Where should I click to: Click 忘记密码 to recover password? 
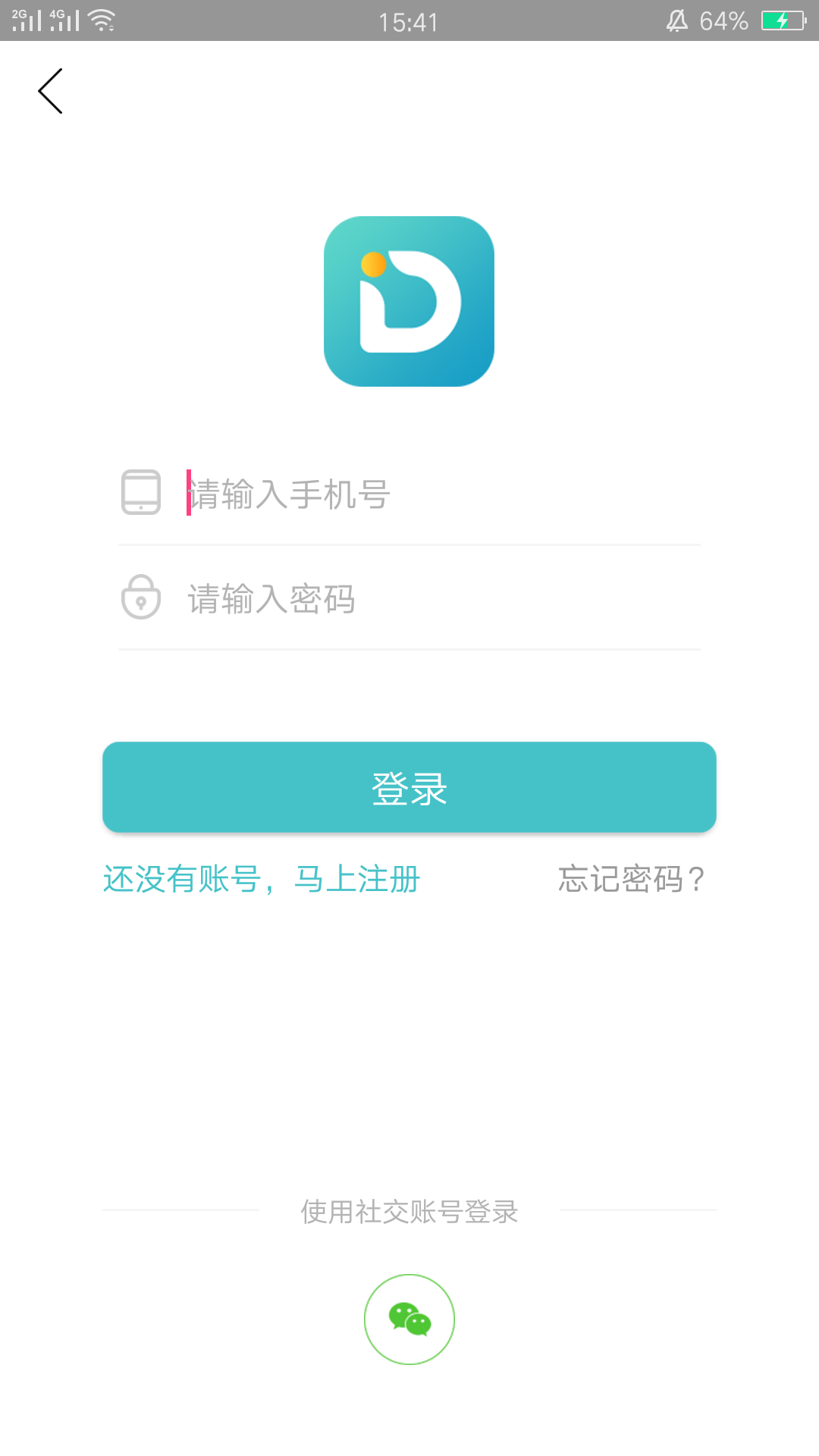632,878
